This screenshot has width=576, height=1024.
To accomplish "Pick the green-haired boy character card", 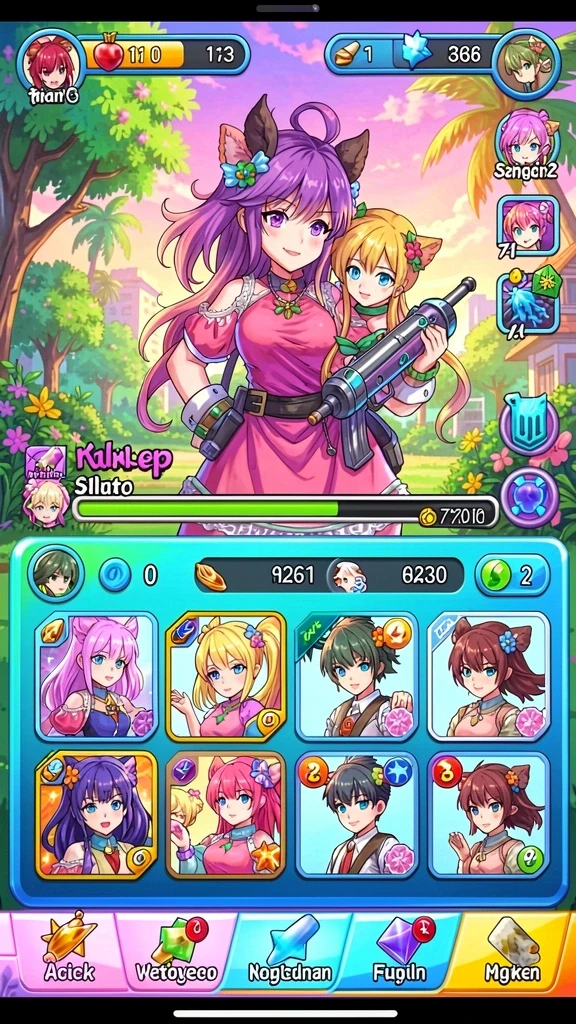I will pos(357,677).
